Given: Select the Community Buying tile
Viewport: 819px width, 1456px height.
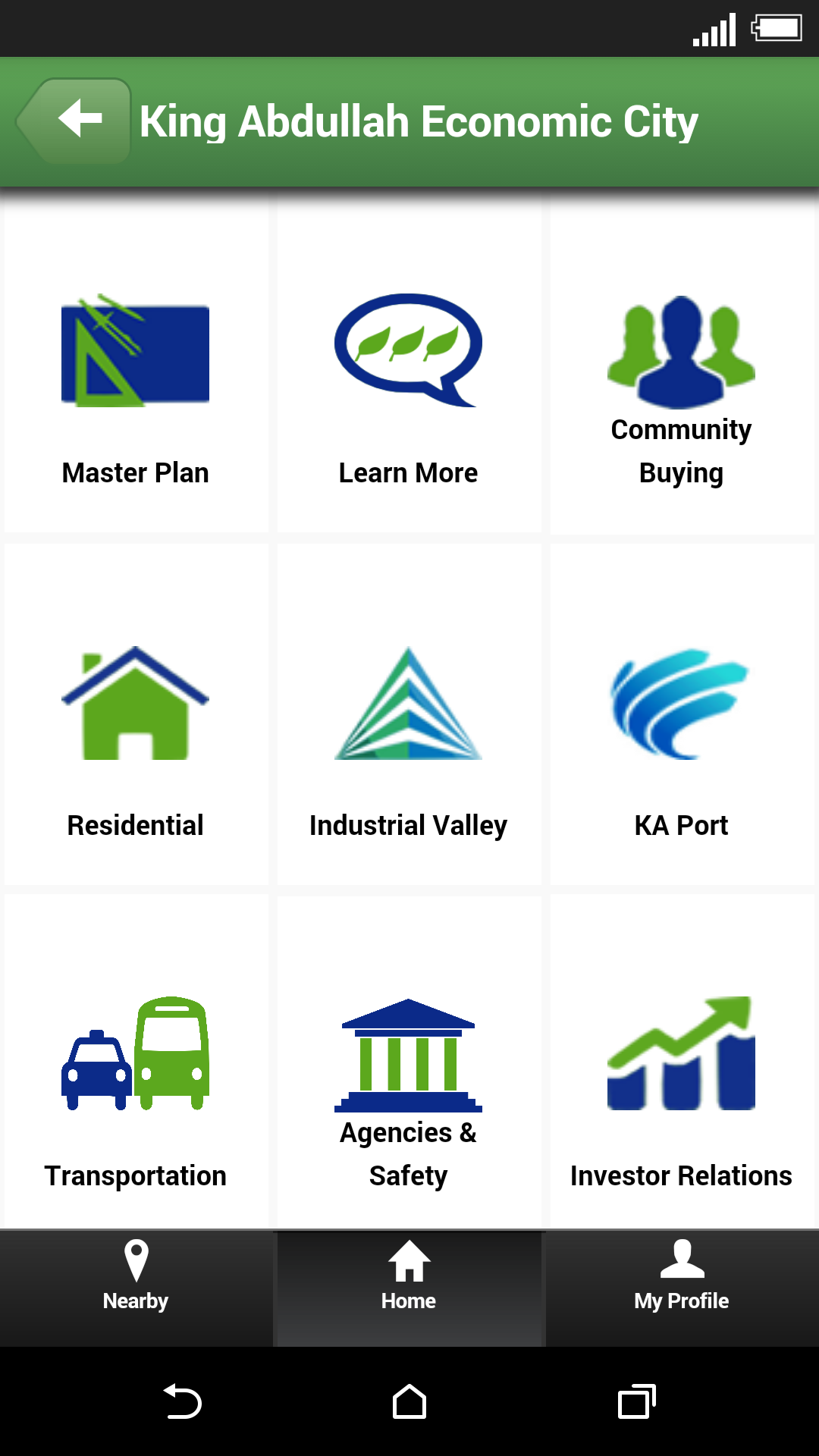Looking at the screenshot, I should tap(682, 362).
